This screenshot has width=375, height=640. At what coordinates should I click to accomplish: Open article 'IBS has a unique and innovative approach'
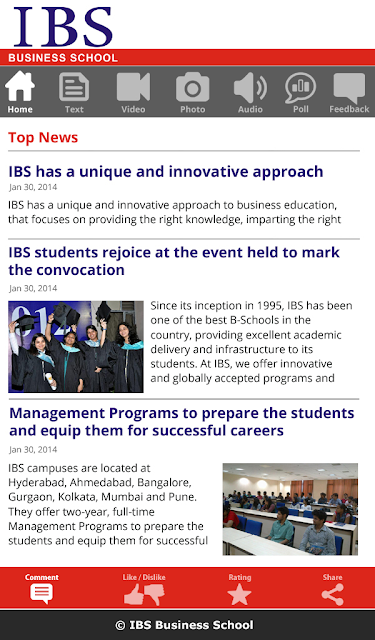(166, 171)
